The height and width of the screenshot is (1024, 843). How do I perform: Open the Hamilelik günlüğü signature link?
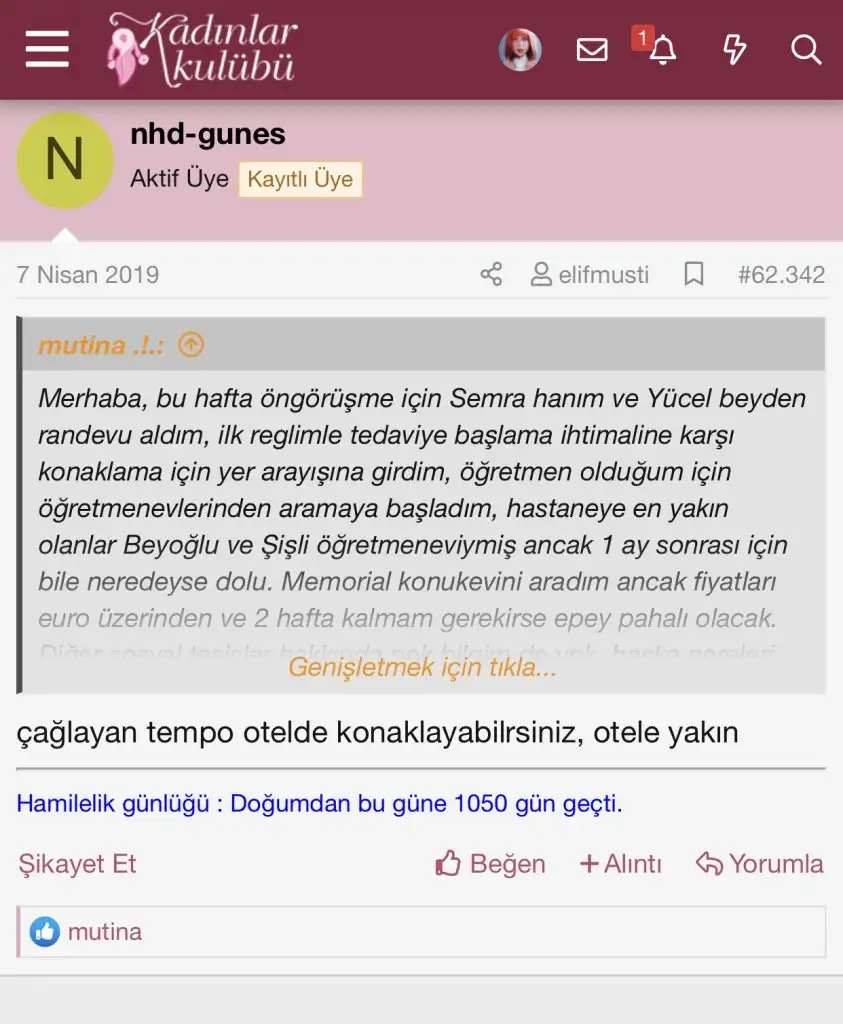point(319,803)
